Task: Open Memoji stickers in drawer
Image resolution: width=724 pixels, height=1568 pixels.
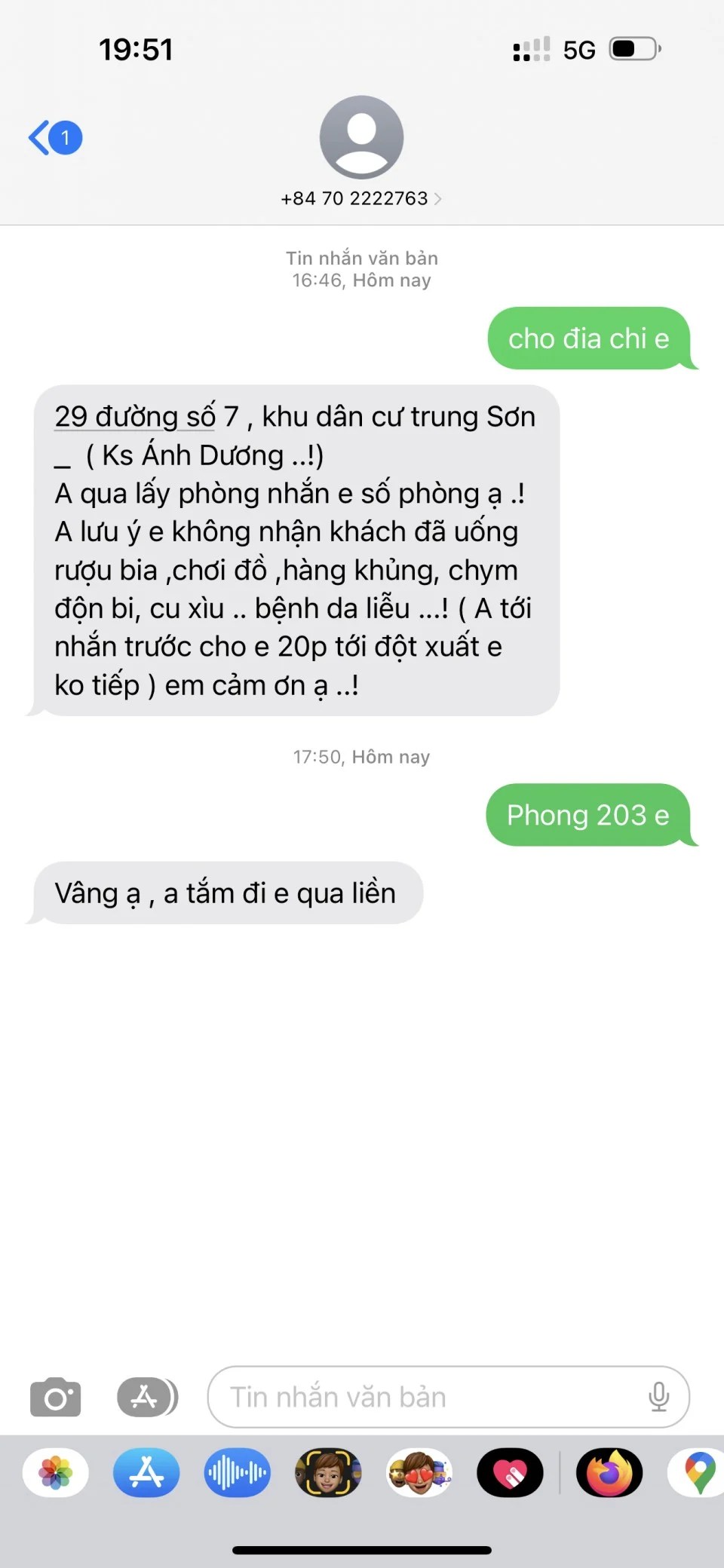Action: (x=419, y=1472)
